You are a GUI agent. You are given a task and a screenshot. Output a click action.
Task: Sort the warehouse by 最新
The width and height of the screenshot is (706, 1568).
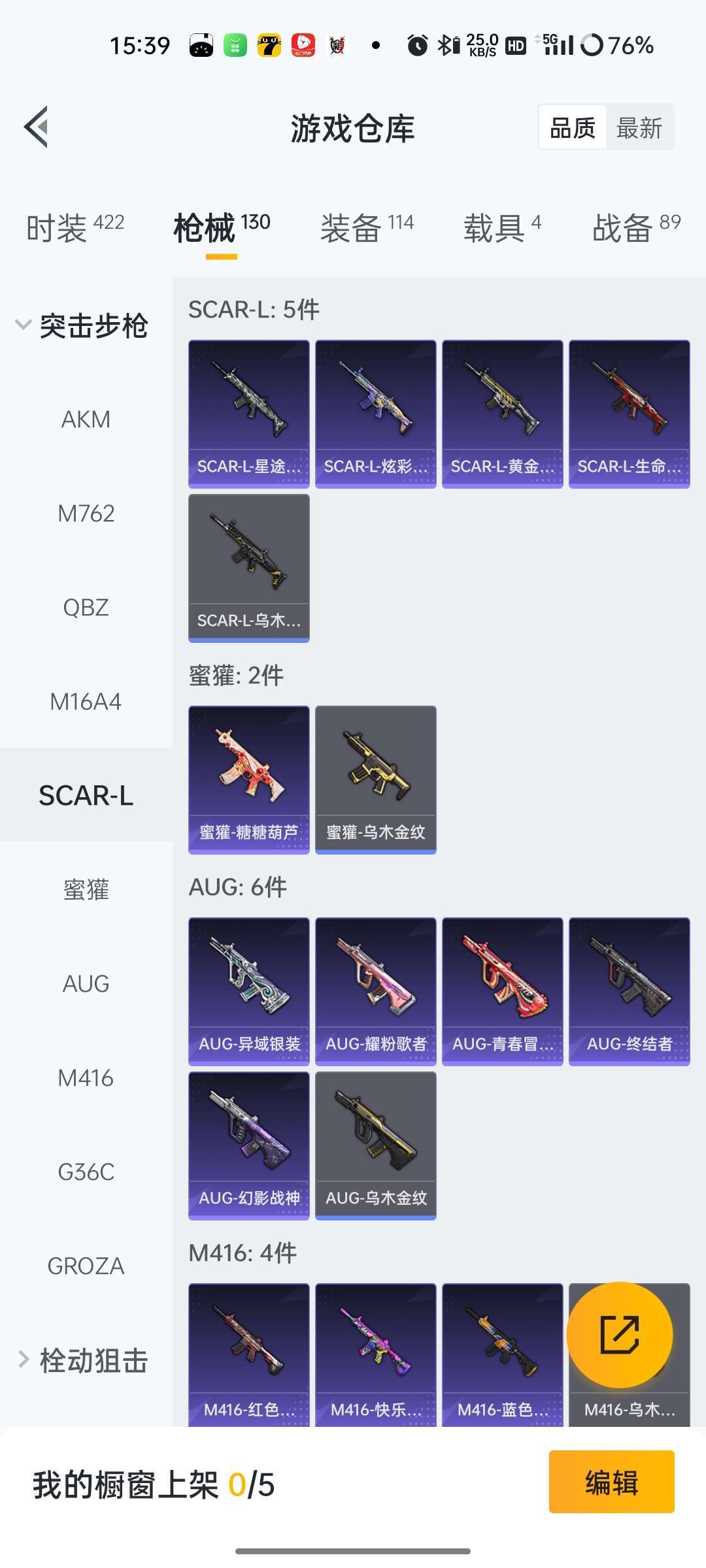(x=639, y=127)
